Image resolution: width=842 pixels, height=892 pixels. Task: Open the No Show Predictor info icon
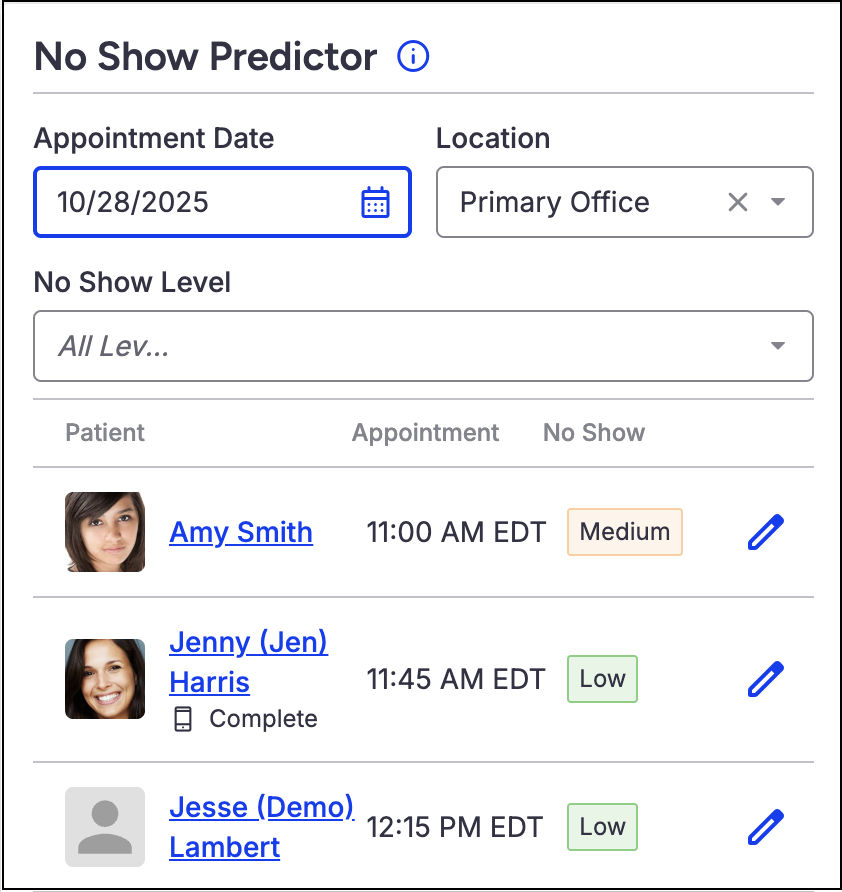point(413,57)
